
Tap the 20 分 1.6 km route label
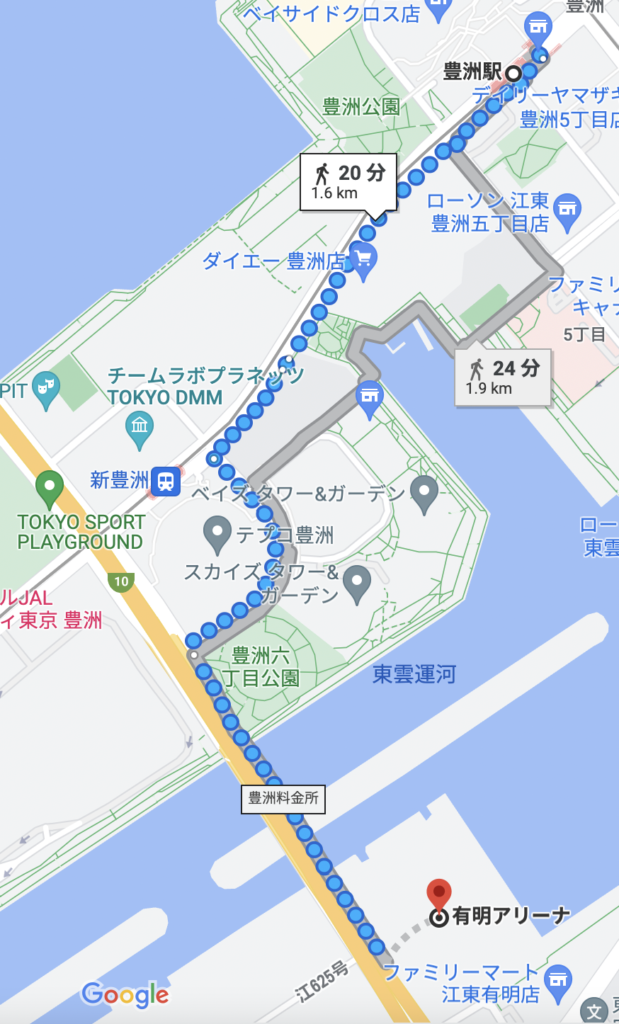[x=348, y=181]
